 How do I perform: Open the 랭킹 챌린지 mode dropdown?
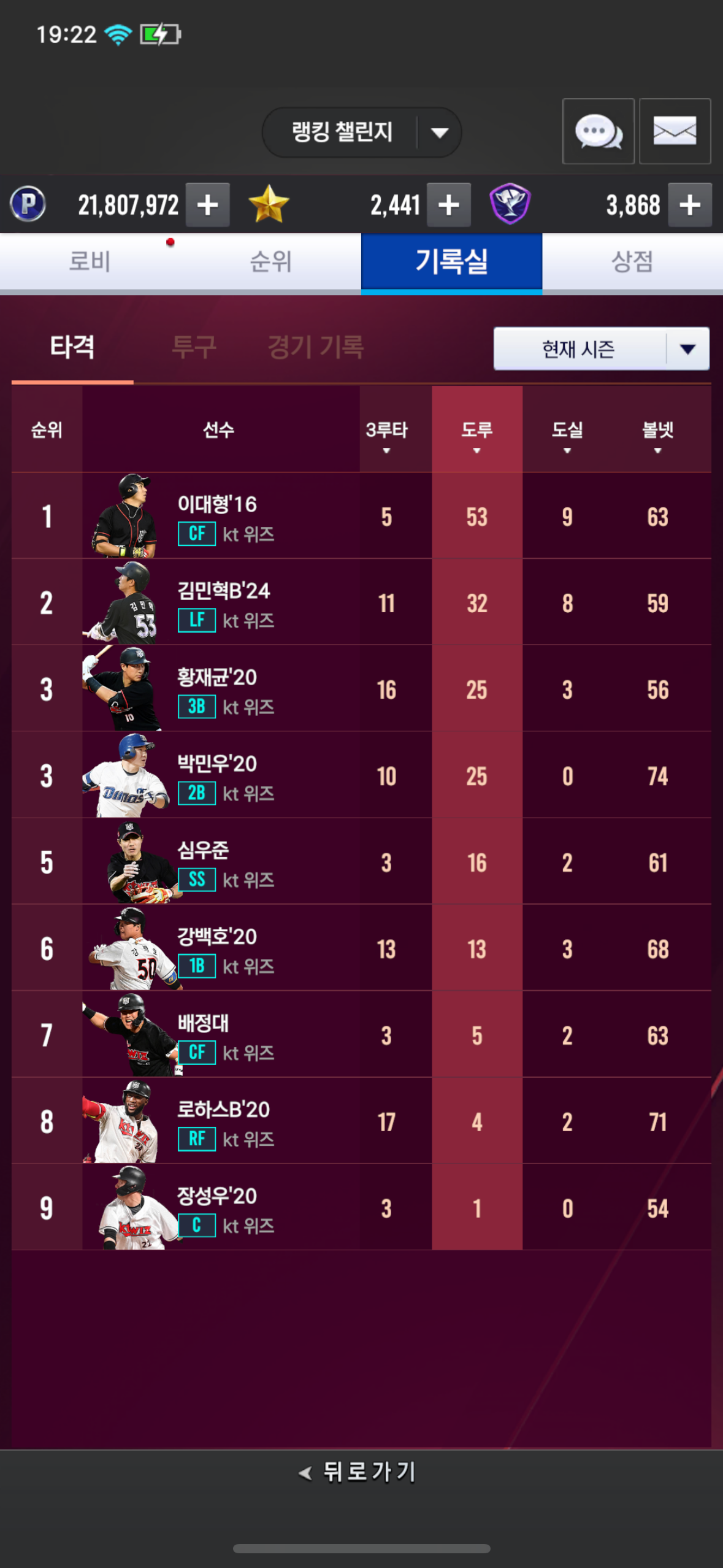(361, 133)
